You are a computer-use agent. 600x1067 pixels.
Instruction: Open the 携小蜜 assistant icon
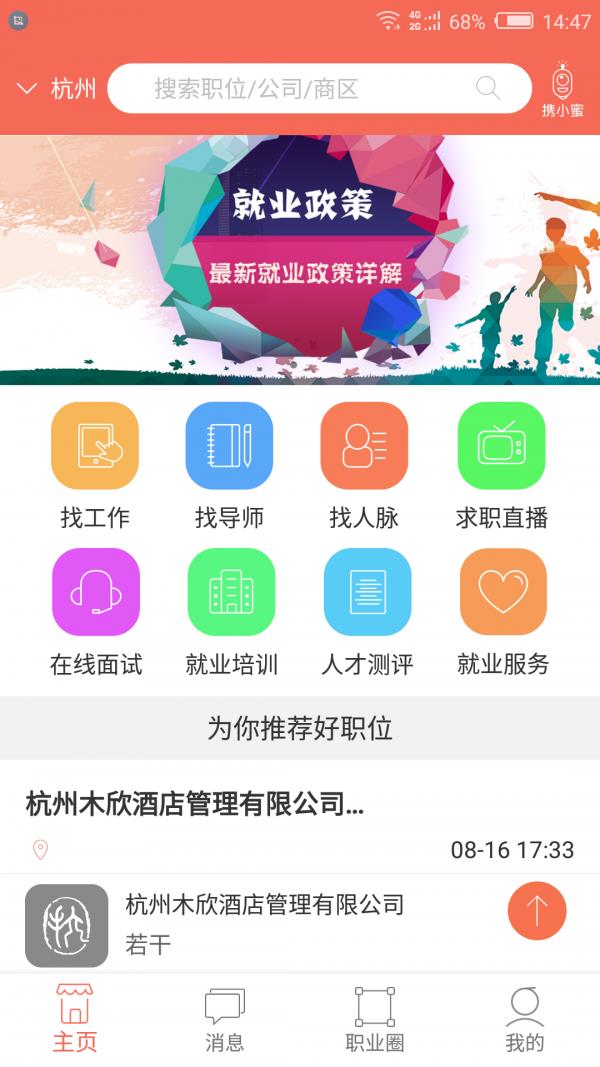[563, 90]
